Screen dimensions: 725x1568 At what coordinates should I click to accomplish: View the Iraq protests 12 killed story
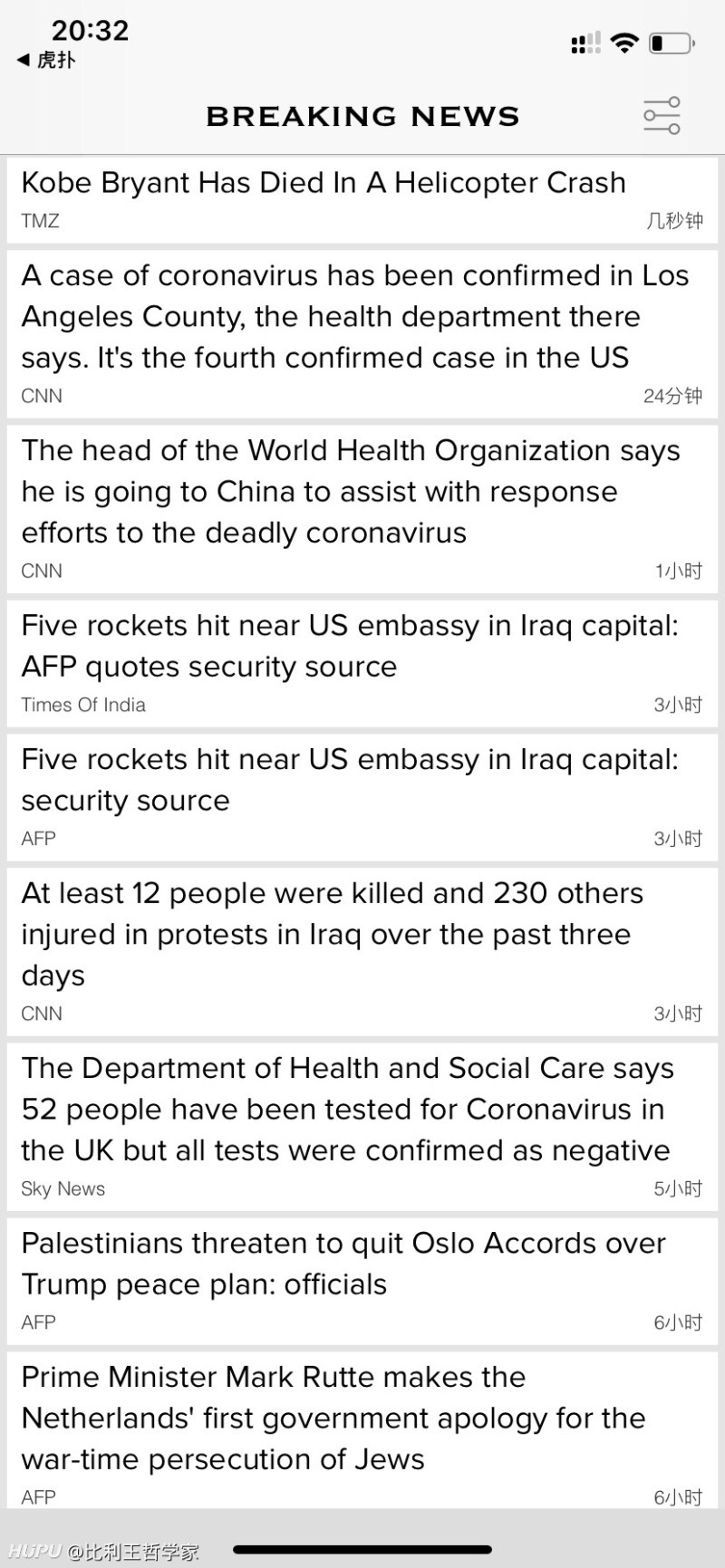(x=362, y=951)
